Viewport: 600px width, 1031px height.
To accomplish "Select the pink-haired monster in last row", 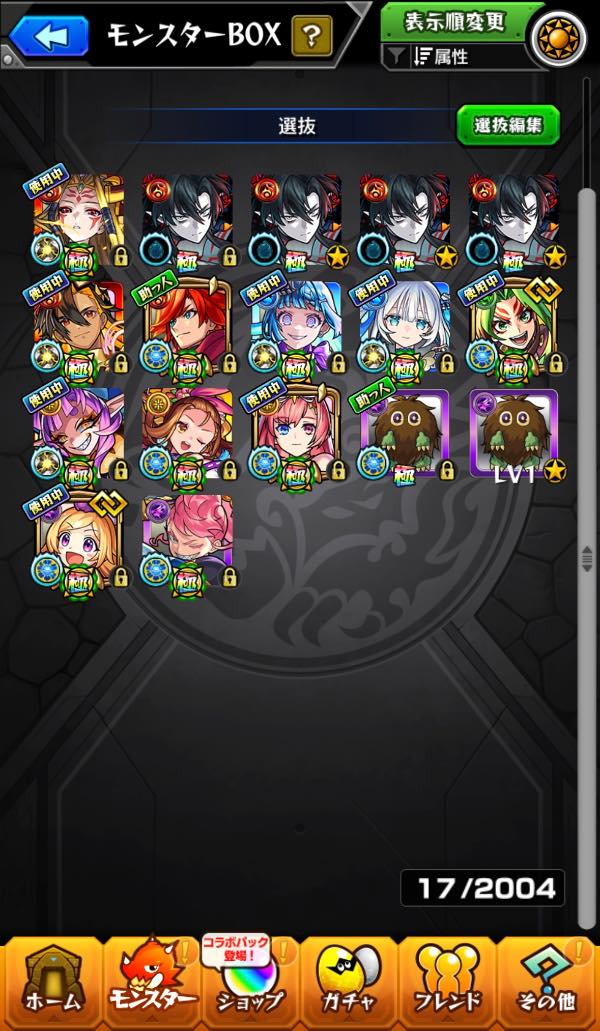I will tap(188, 540).
